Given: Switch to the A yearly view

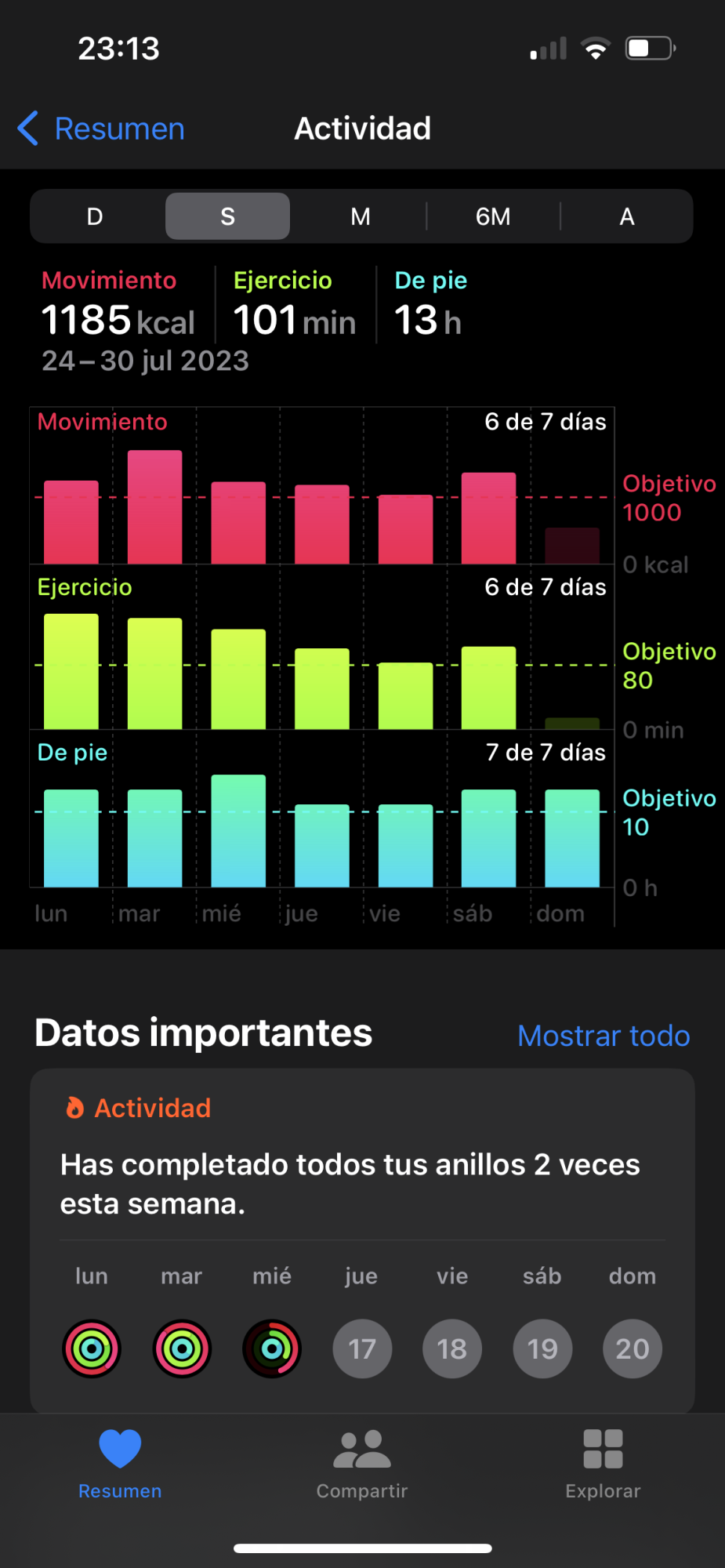Looking at the screenshot, I should 626,216.
